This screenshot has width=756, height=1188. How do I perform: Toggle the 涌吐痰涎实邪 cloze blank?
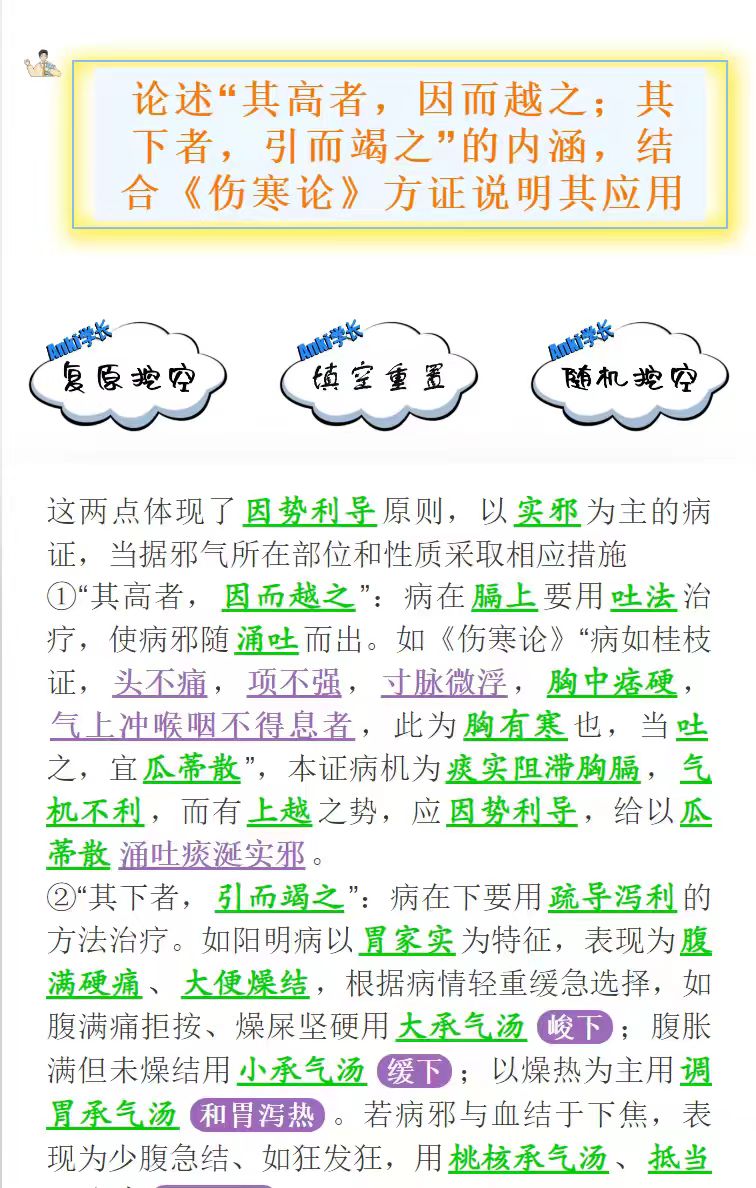pyautogui.click(x=212, y=855)
